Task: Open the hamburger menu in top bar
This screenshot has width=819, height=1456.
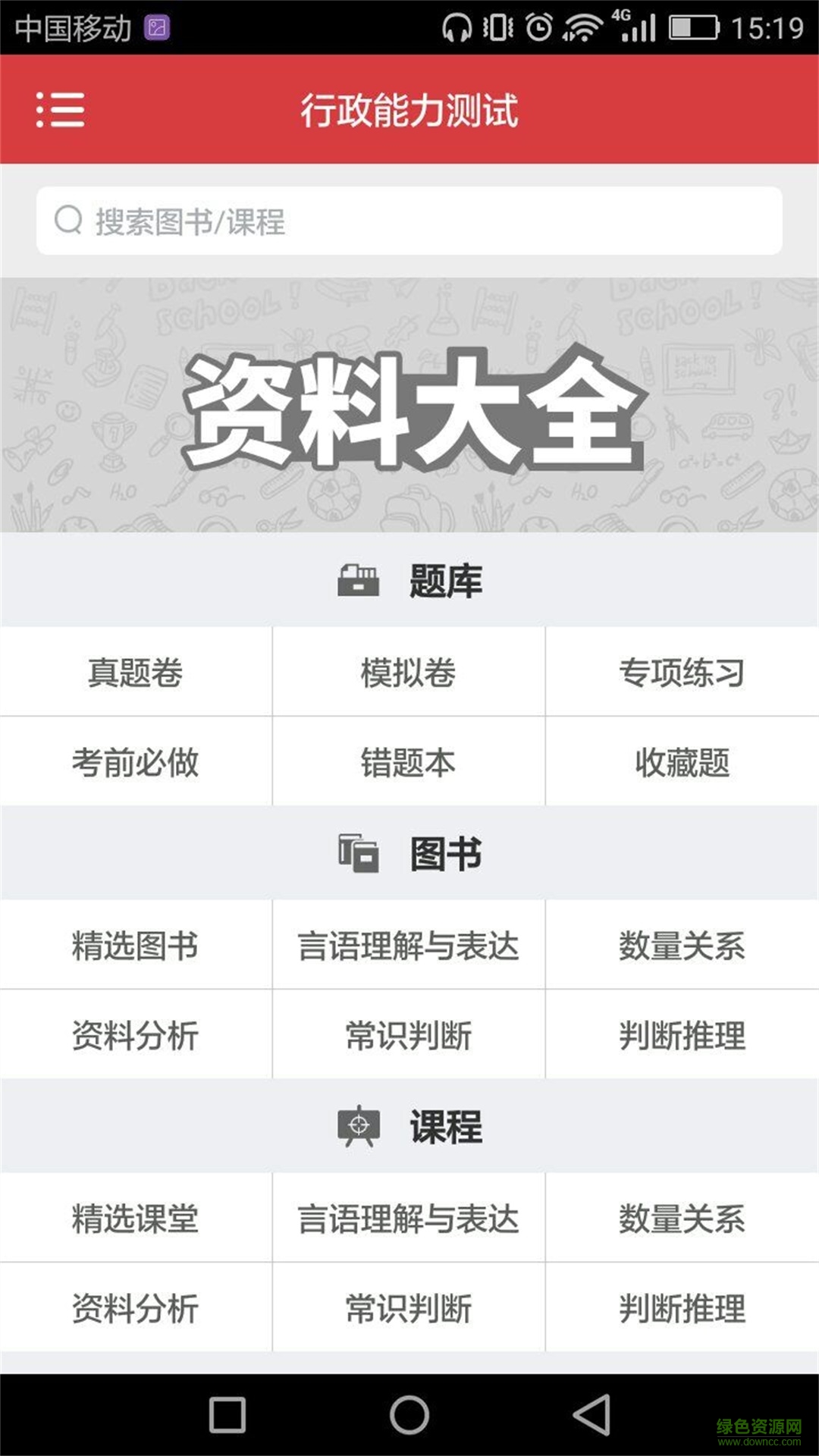Action: [x=59, y=110]
